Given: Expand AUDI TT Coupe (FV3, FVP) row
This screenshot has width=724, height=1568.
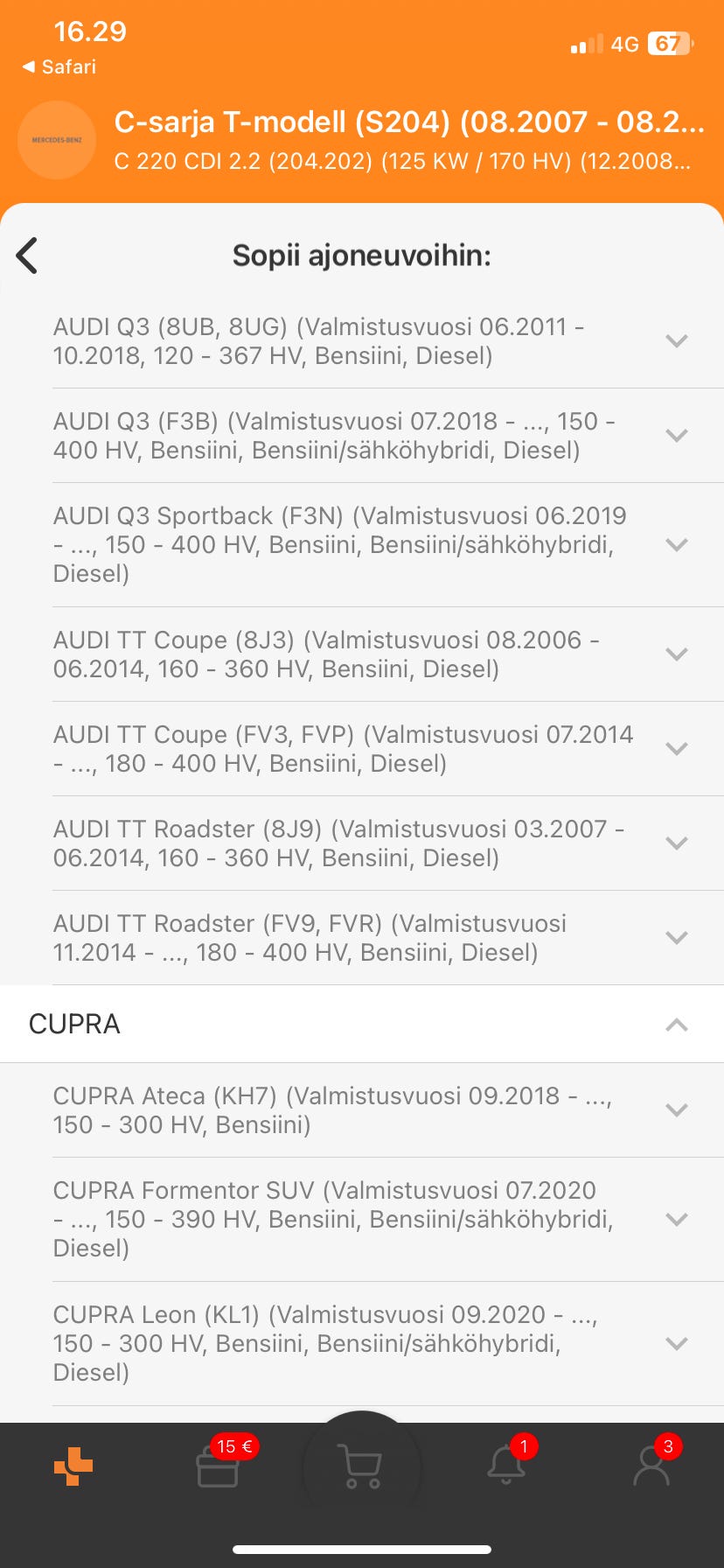Looking at the screenshot, I should tap(676, 749).
